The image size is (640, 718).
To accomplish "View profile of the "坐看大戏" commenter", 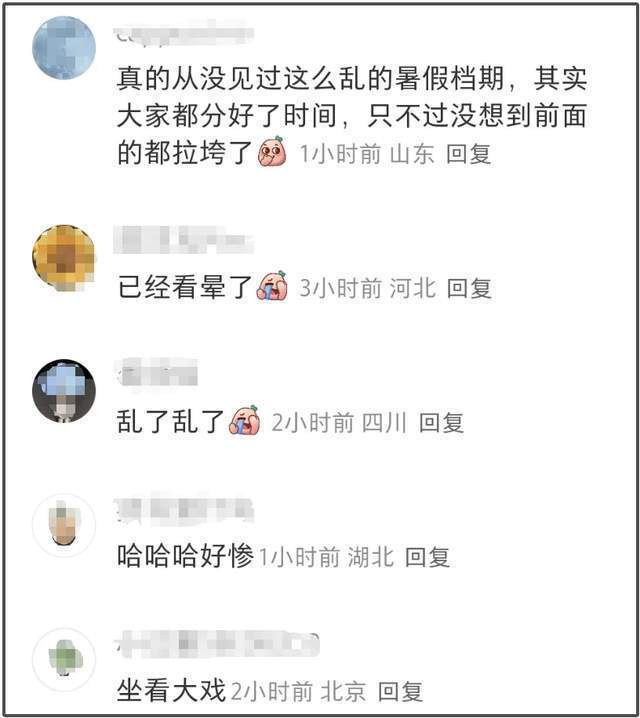I will tap(64, 659).
